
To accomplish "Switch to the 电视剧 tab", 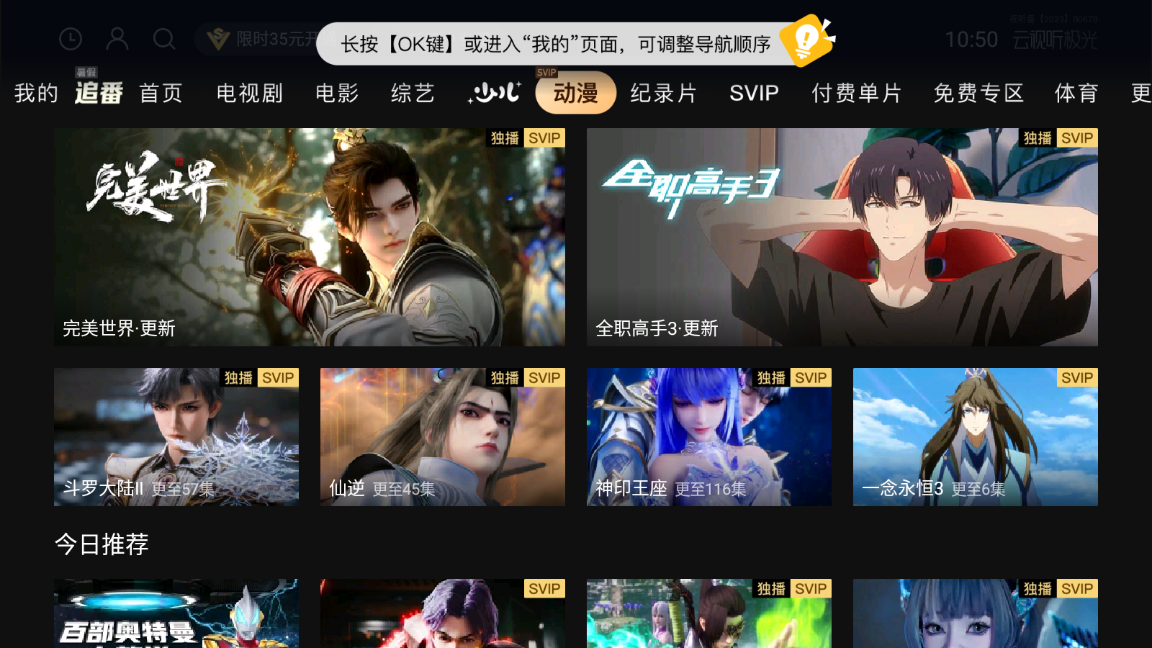I will point(249,93).
